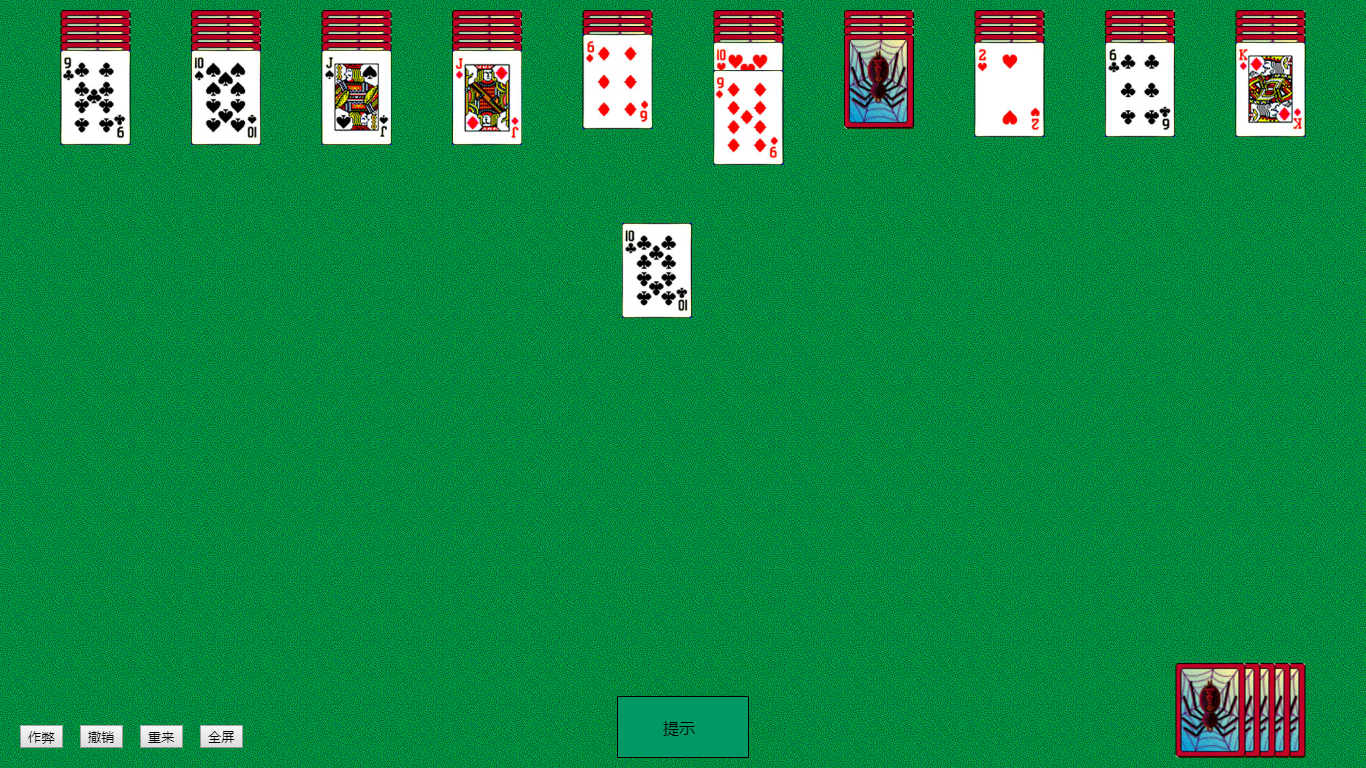Enter full screen with 全屏

(221, 737)
